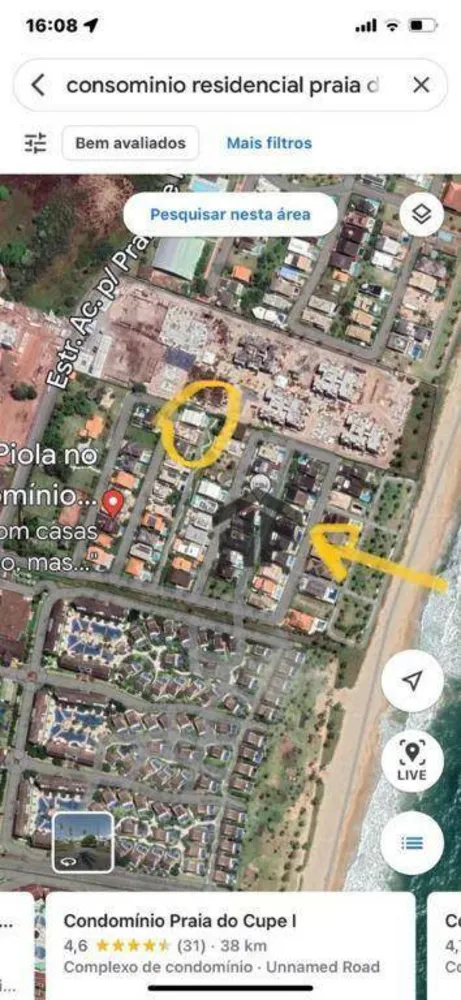461x1000 pixels.
Task: Select the Bem avaliados filter chip
Action: click(x=130, y=143)
